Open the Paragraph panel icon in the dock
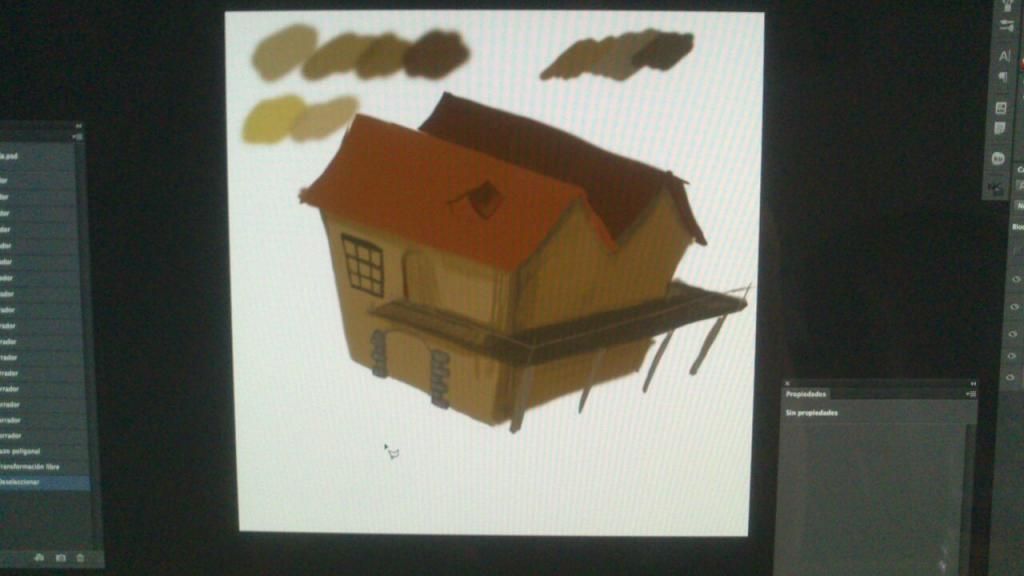 [x=1003, y=77]
